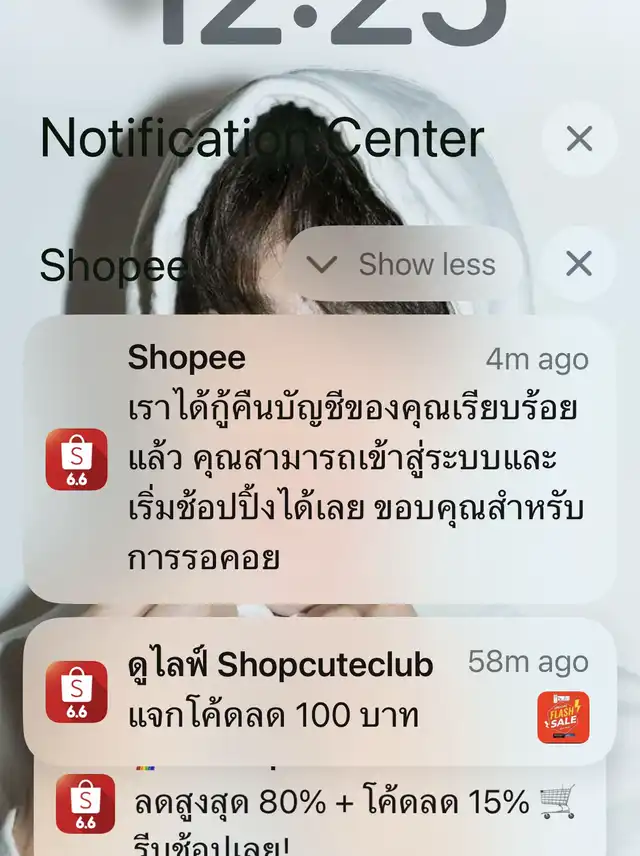The image size is (640, 856).
Task: Clear all notifications in Notification Center
Action: point(579,139)
